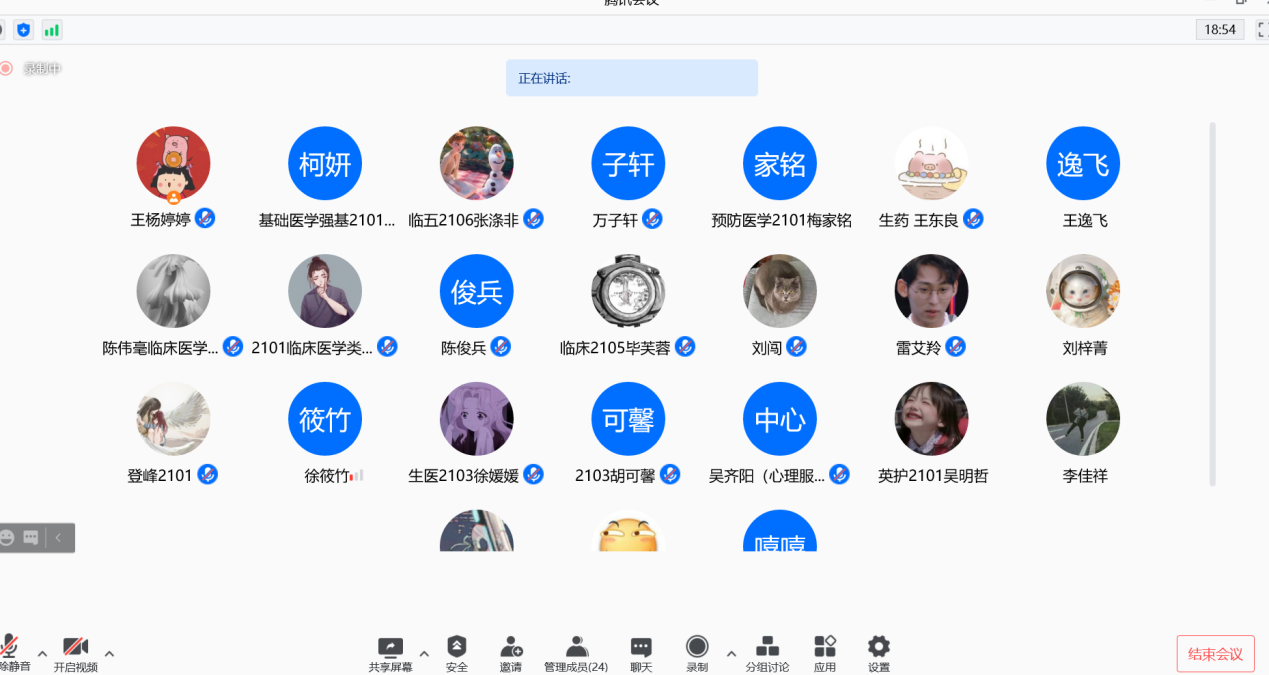This screenshot has width=1269, height=675.
Task: Expand the recording options arrow
Action: coord(731,654)
